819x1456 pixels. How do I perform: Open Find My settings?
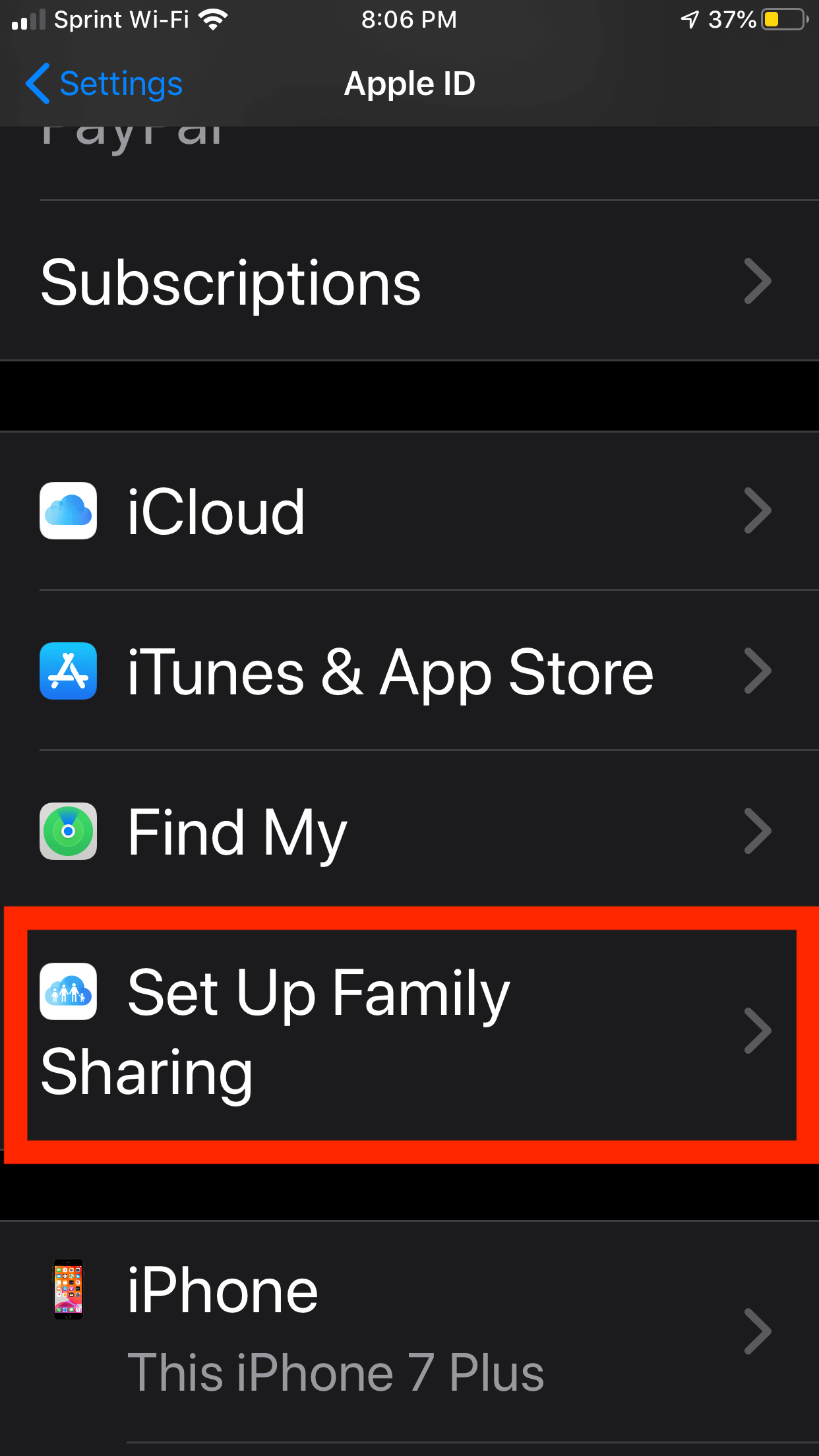coord(409,831)
